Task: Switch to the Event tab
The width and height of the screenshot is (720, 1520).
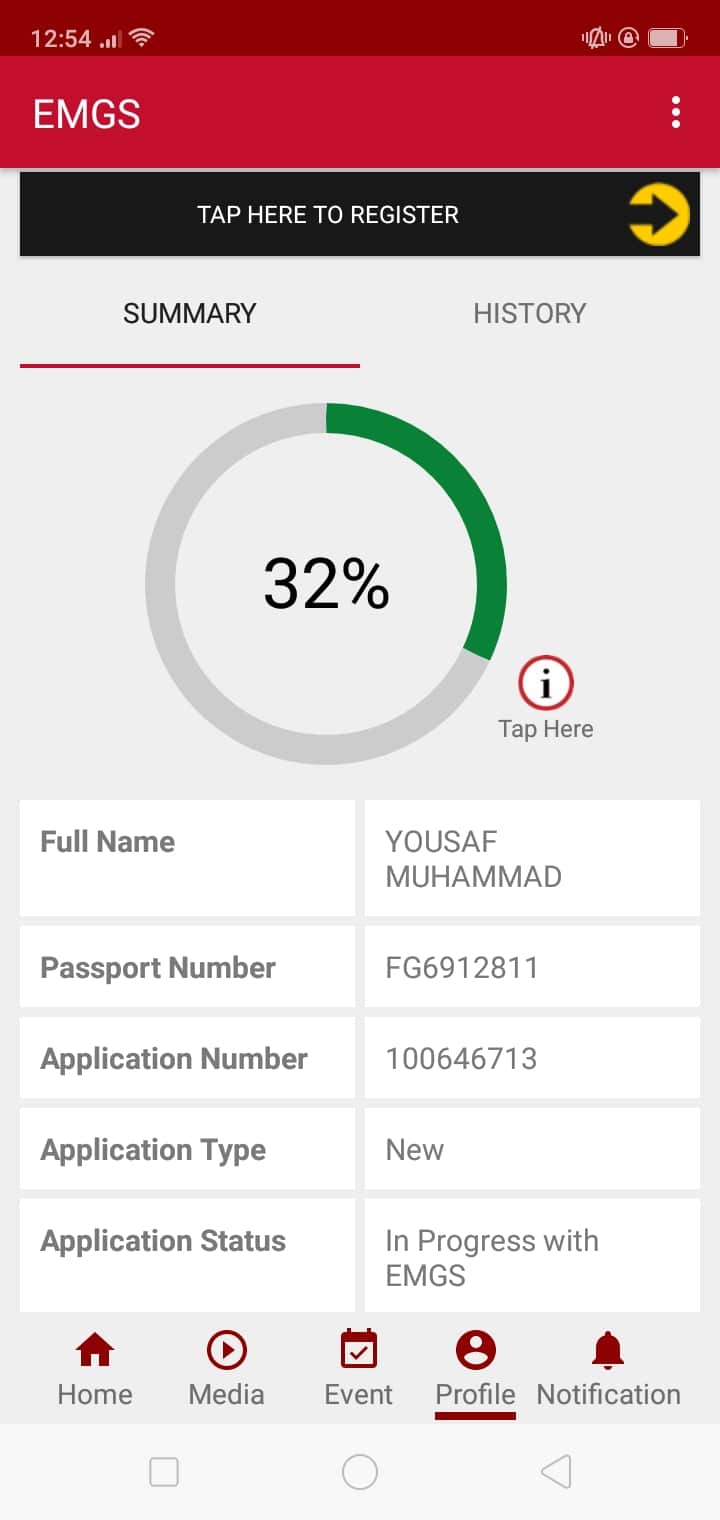Action: 359,1369
